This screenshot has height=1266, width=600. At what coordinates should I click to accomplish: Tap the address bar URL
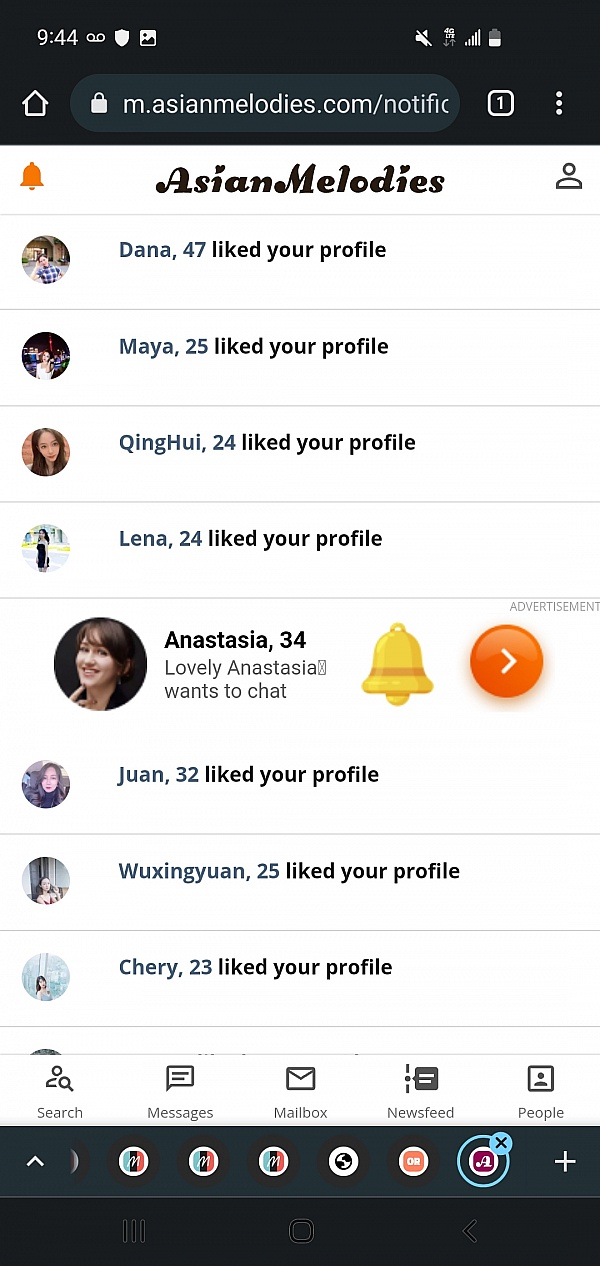pyautogui.click(x=285, y=103)
